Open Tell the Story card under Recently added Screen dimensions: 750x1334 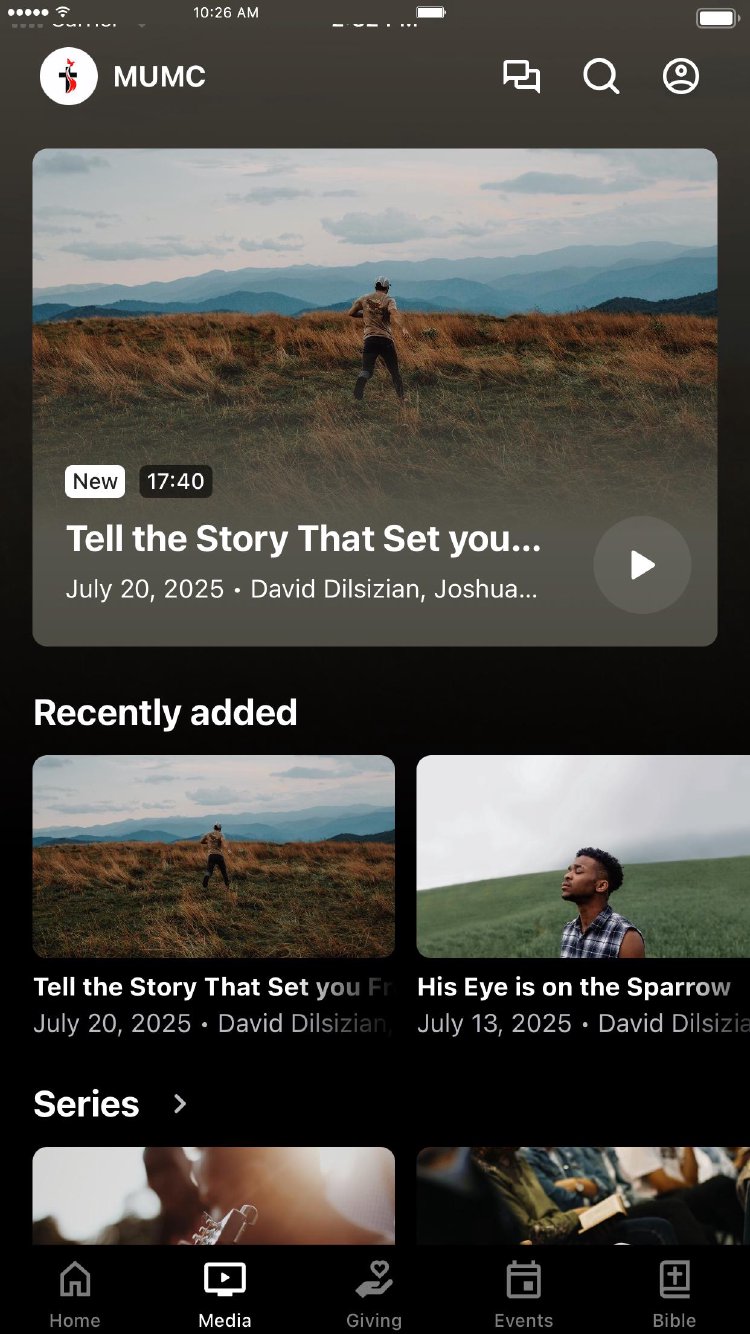213,856
